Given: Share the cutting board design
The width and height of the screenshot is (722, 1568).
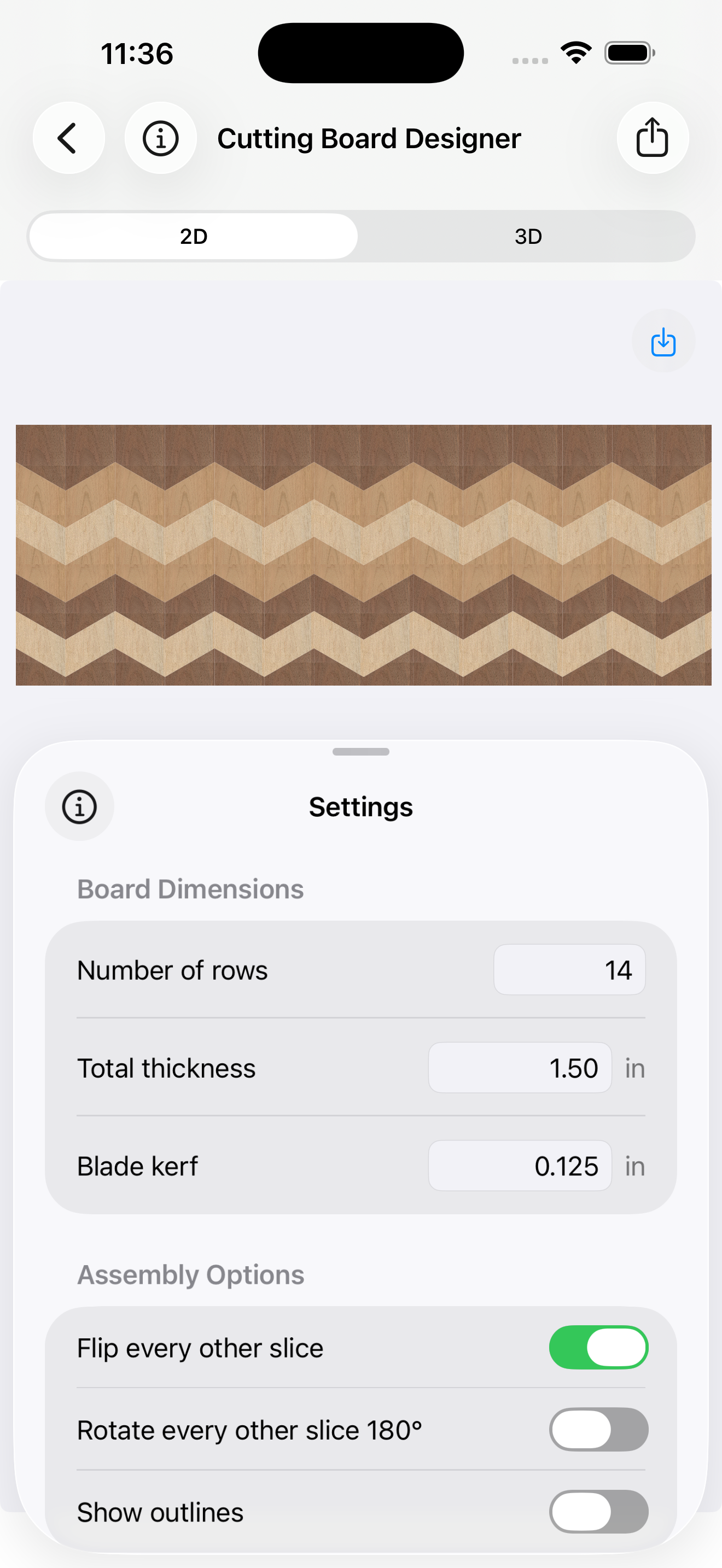Looking at the screenshot, I should (x=652, y=138).
